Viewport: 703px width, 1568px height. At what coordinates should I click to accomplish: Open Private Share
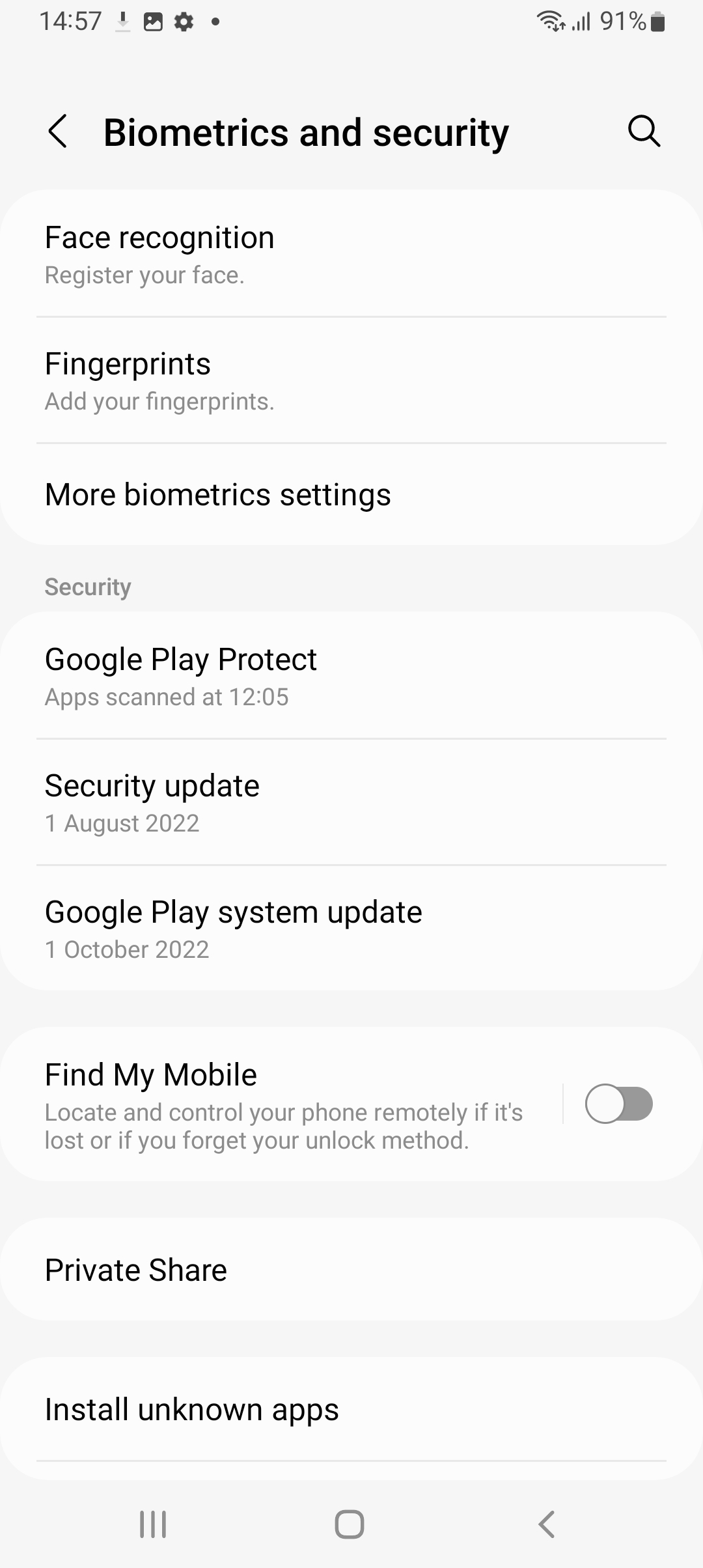pyautogui.click(x=351, y=1270)
